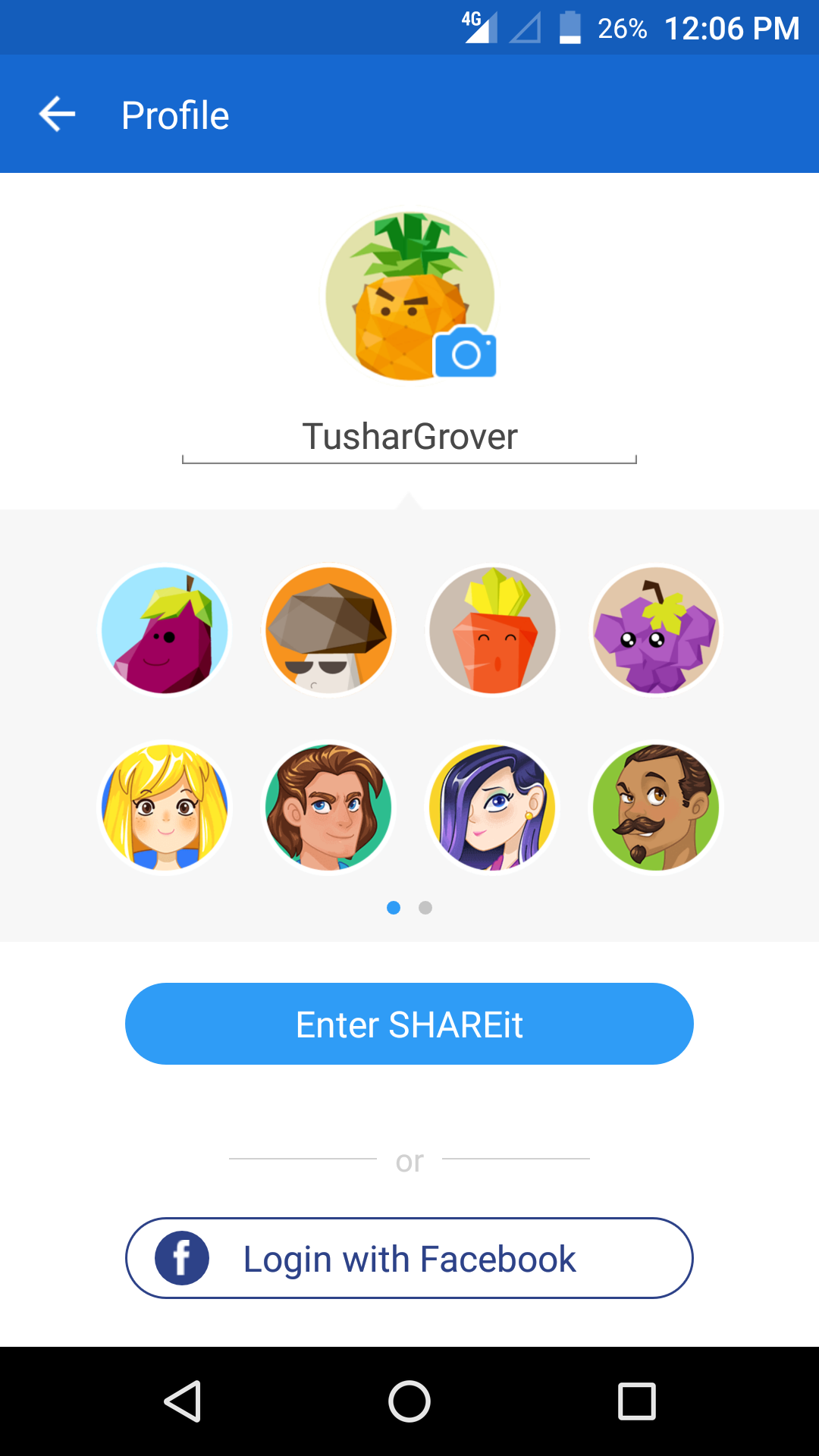This screenshot has width=819, height=1456.
Task: Tap the system home button
Action: [x=409, y=1401]
